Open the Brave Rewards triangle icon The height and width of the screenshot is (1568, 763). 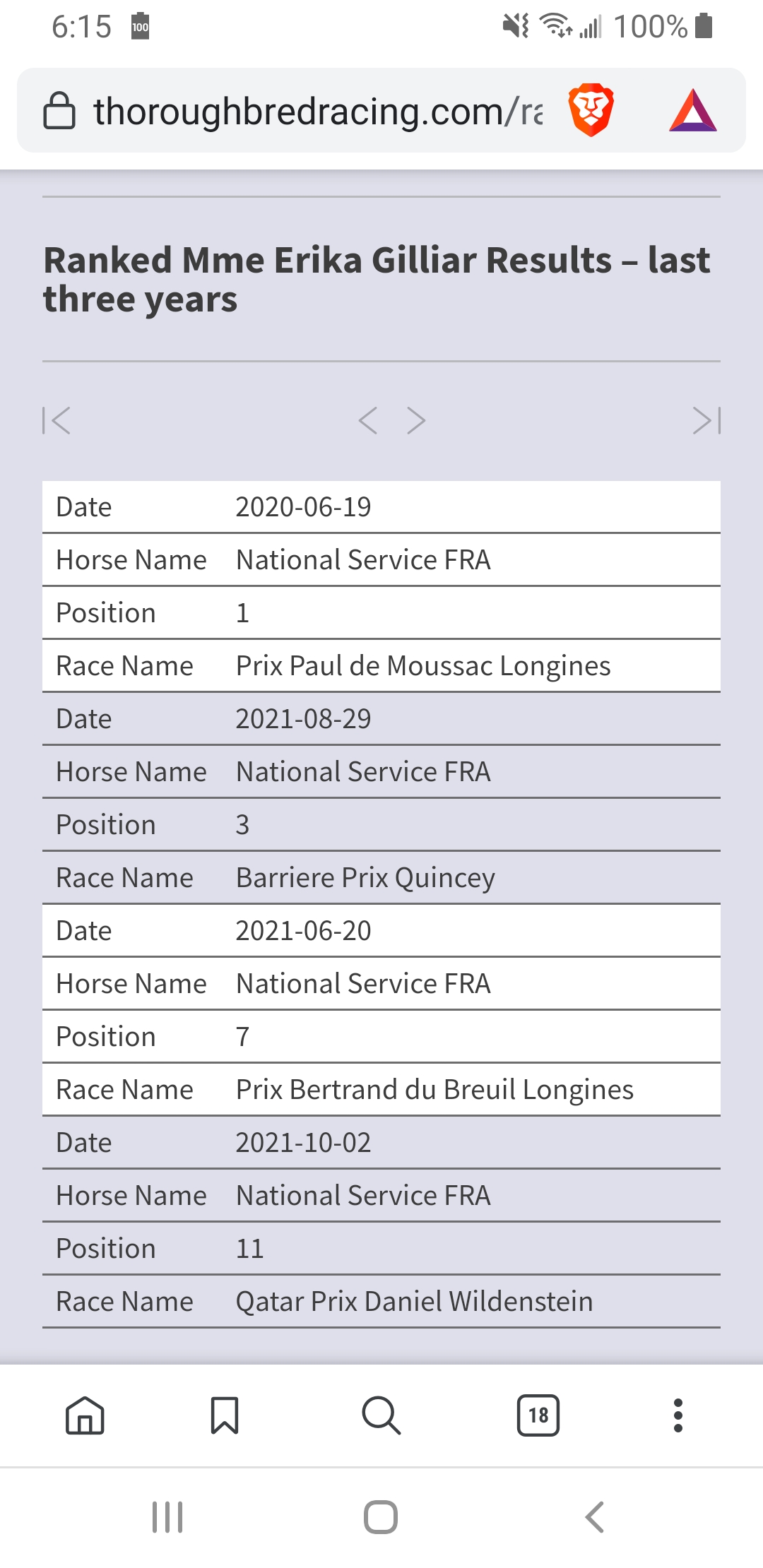(693, 110)
